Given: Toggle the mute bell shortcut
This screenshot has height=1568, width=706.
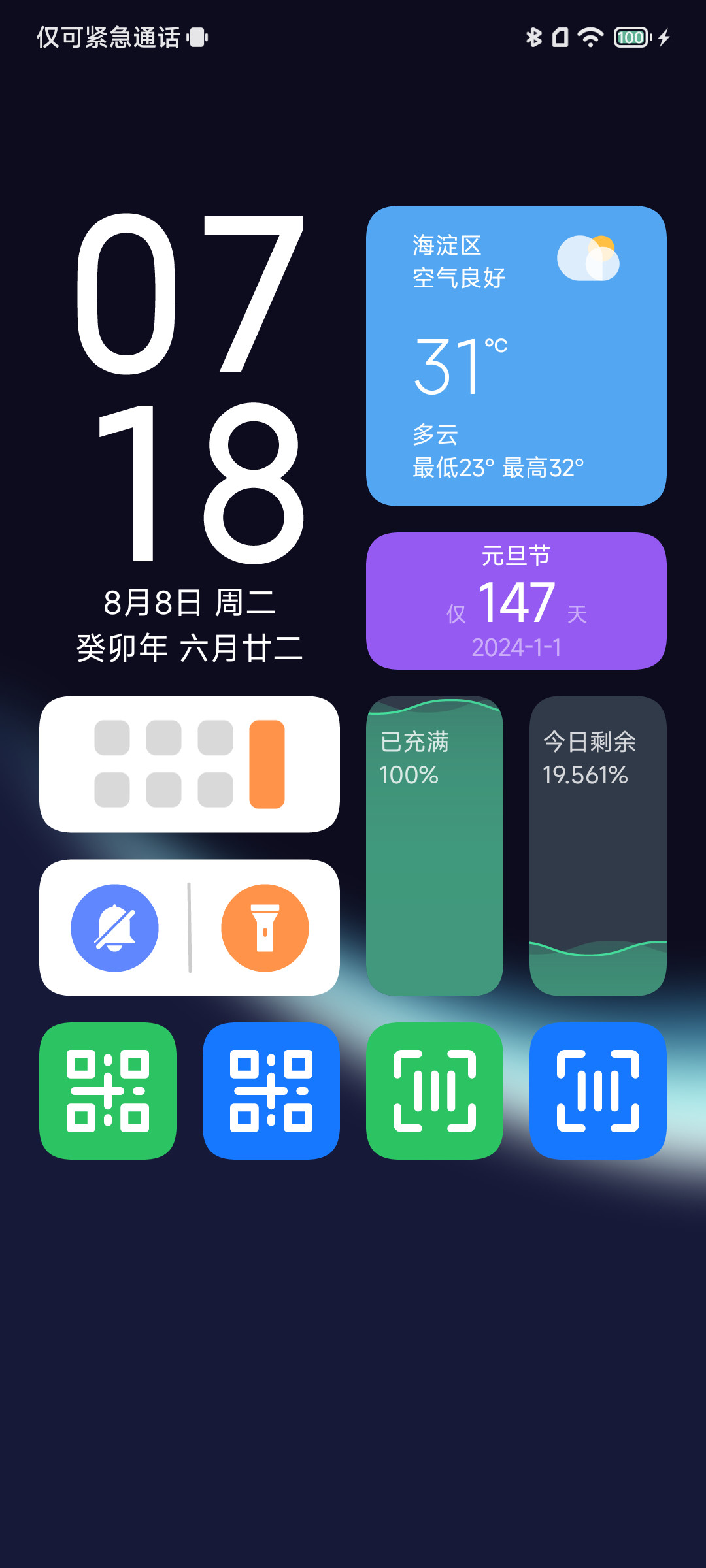Looking at the screenshot, I should click(114, 928).
